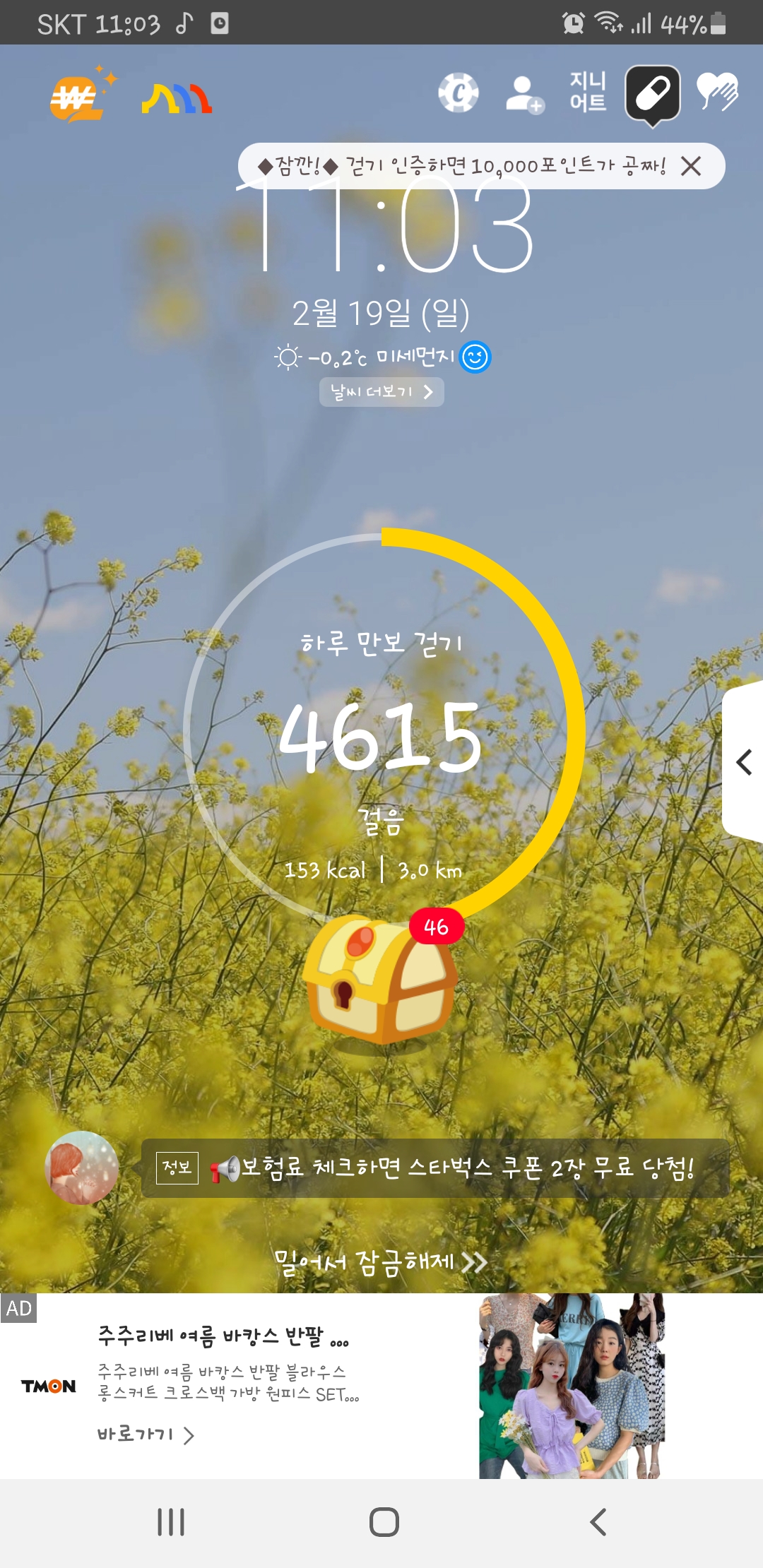Expand the side panel arrow
This screenshot has height=1568, width=763.
tap(743, 762)
